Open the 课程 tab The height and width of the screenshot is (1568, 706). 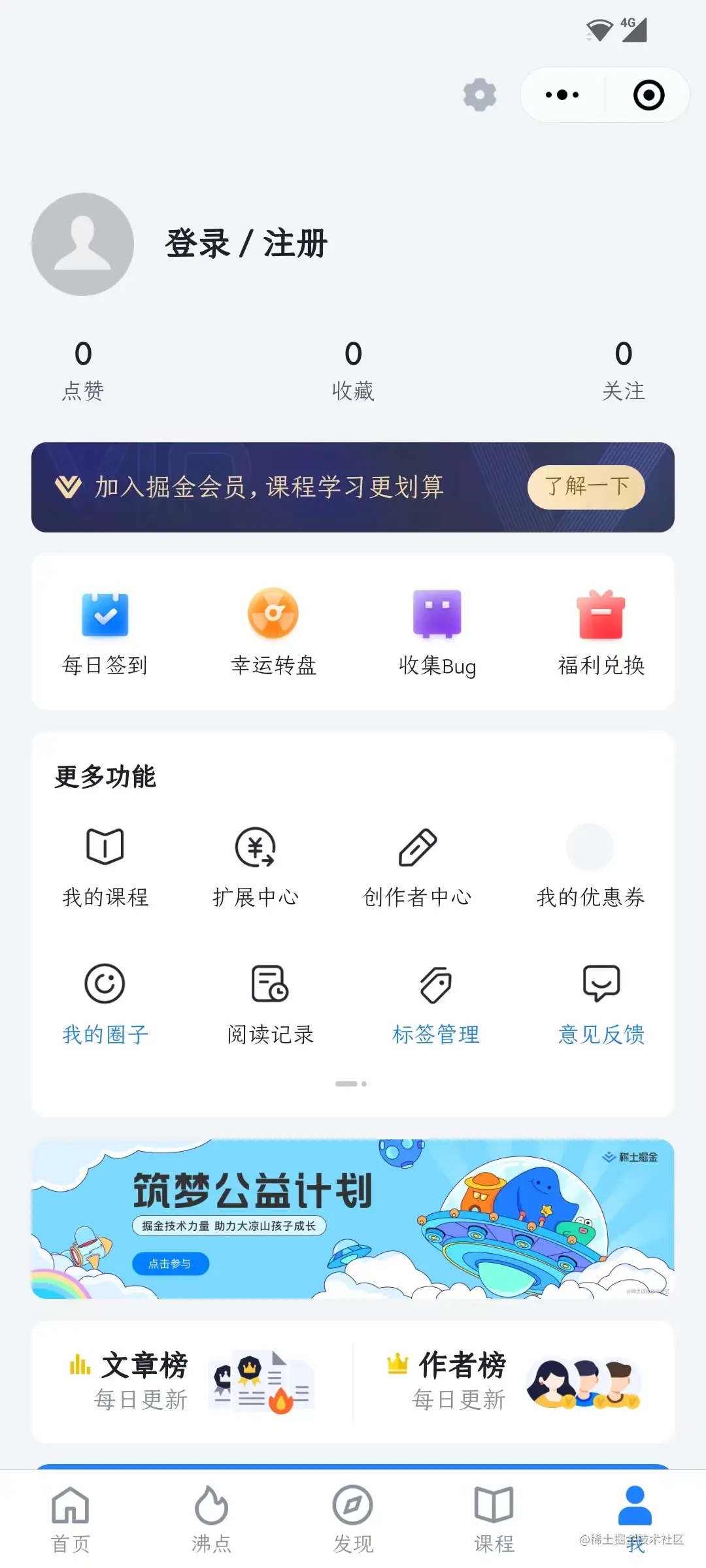493,1516
